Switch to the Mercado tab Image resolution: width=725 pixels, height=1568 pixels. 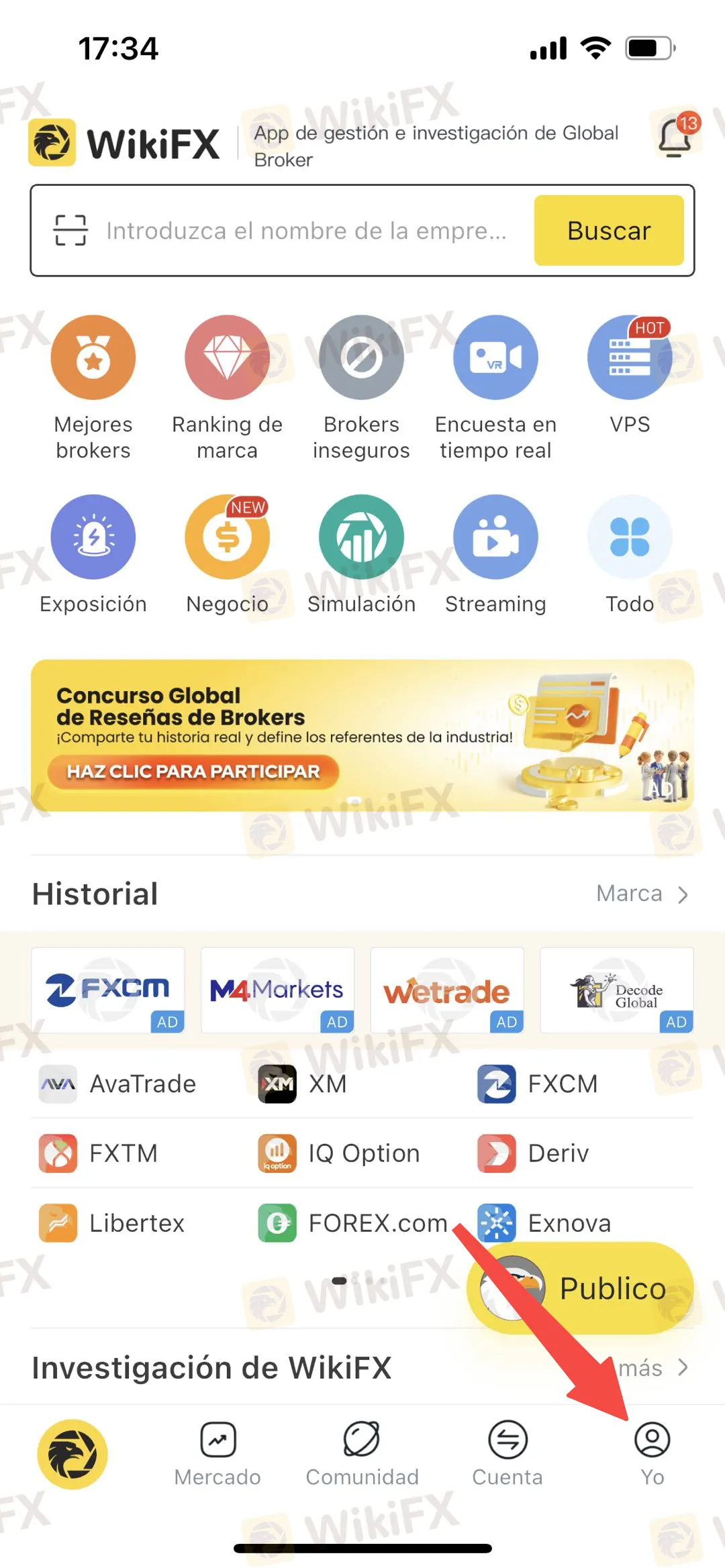[x=217, y=1454]
